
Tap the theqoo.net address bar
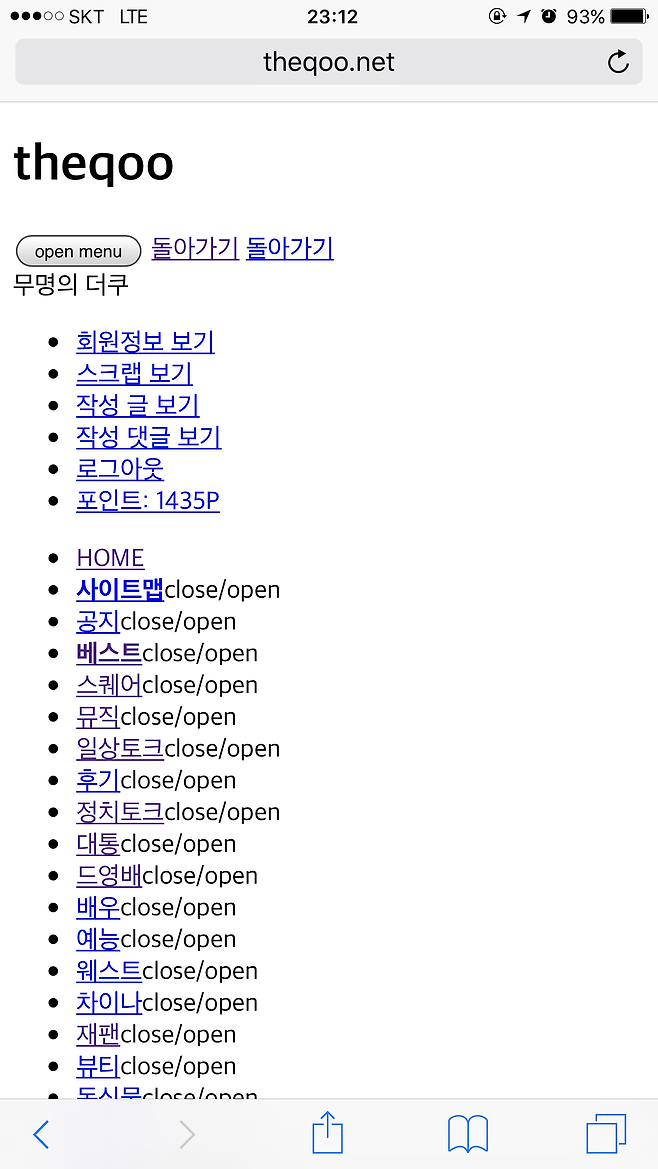pos(328,62)
